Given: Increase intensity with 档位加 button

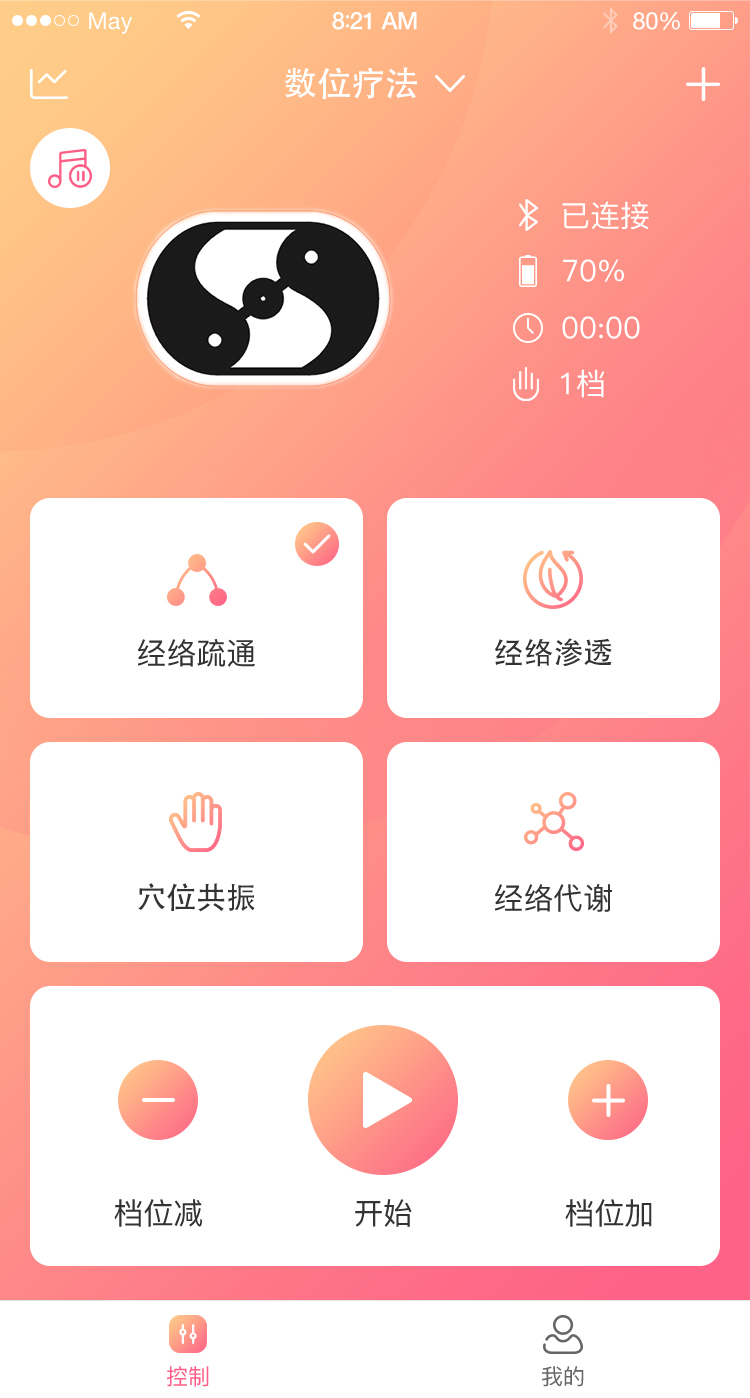Looking at the screenshot, I should pyautogui.click(x=608, y=1100).
